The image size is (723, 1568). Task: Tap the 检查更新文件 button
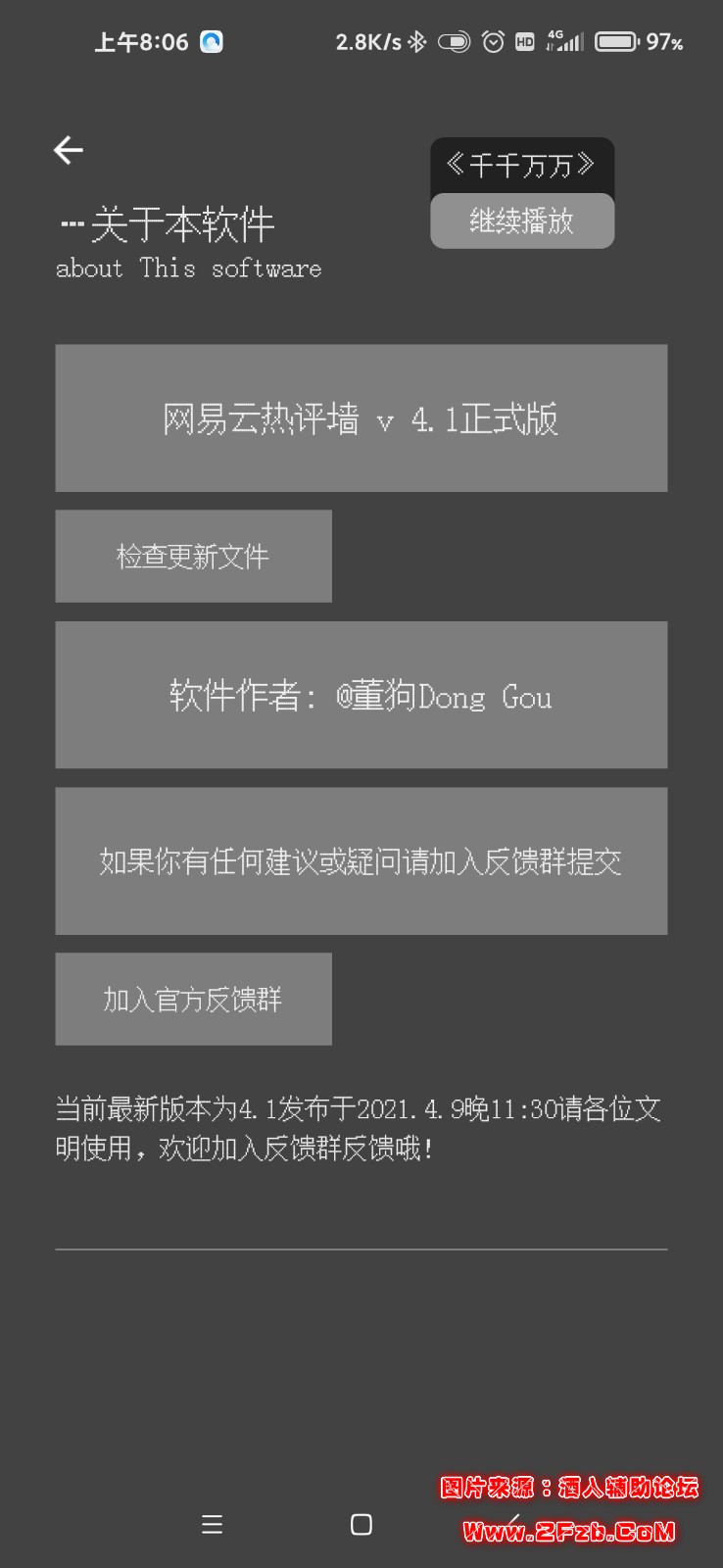(193, 557)
